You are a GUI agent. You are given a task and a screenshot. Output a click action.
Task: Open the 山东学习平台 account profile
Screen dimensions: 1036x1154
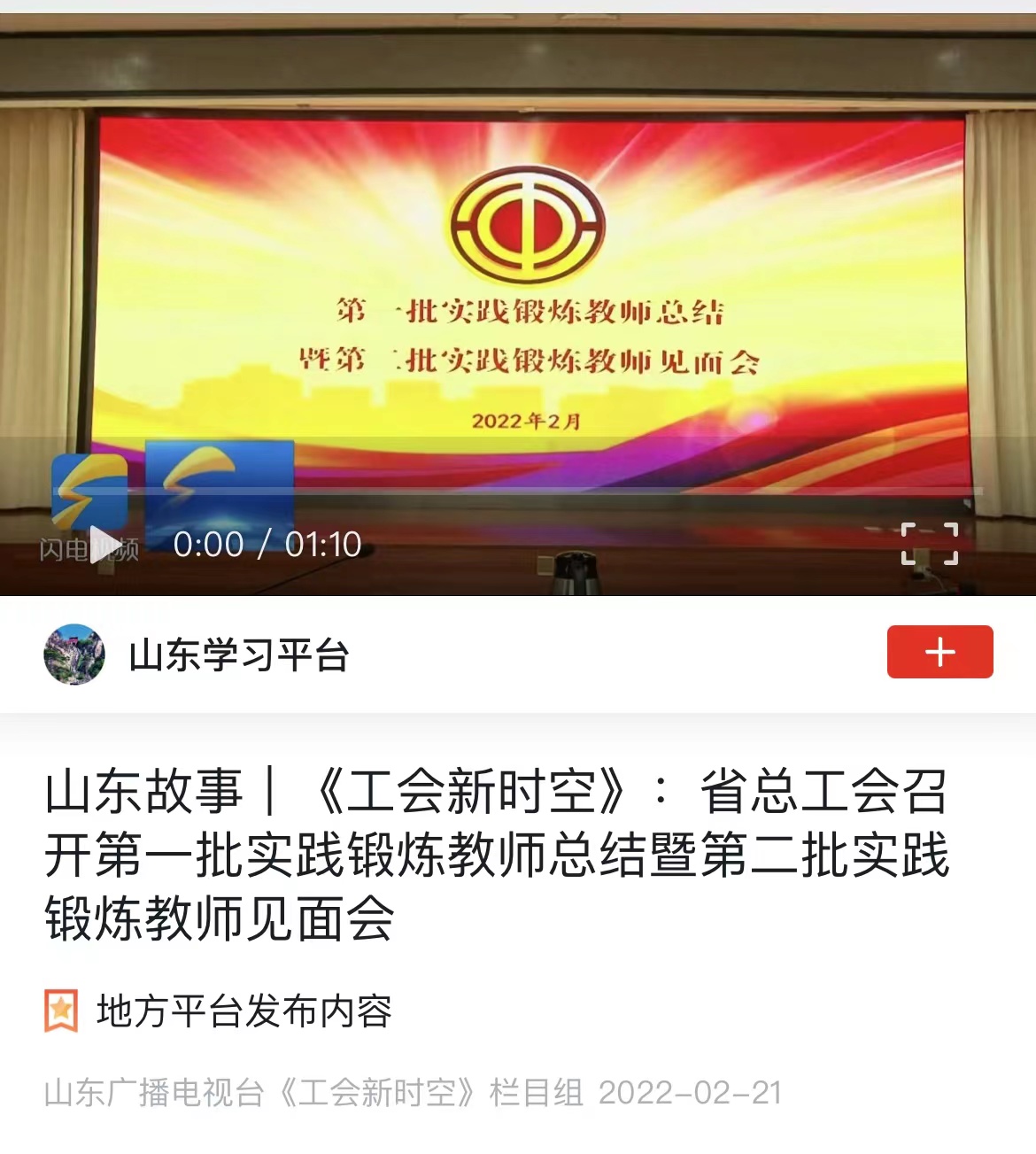[74, 654]
